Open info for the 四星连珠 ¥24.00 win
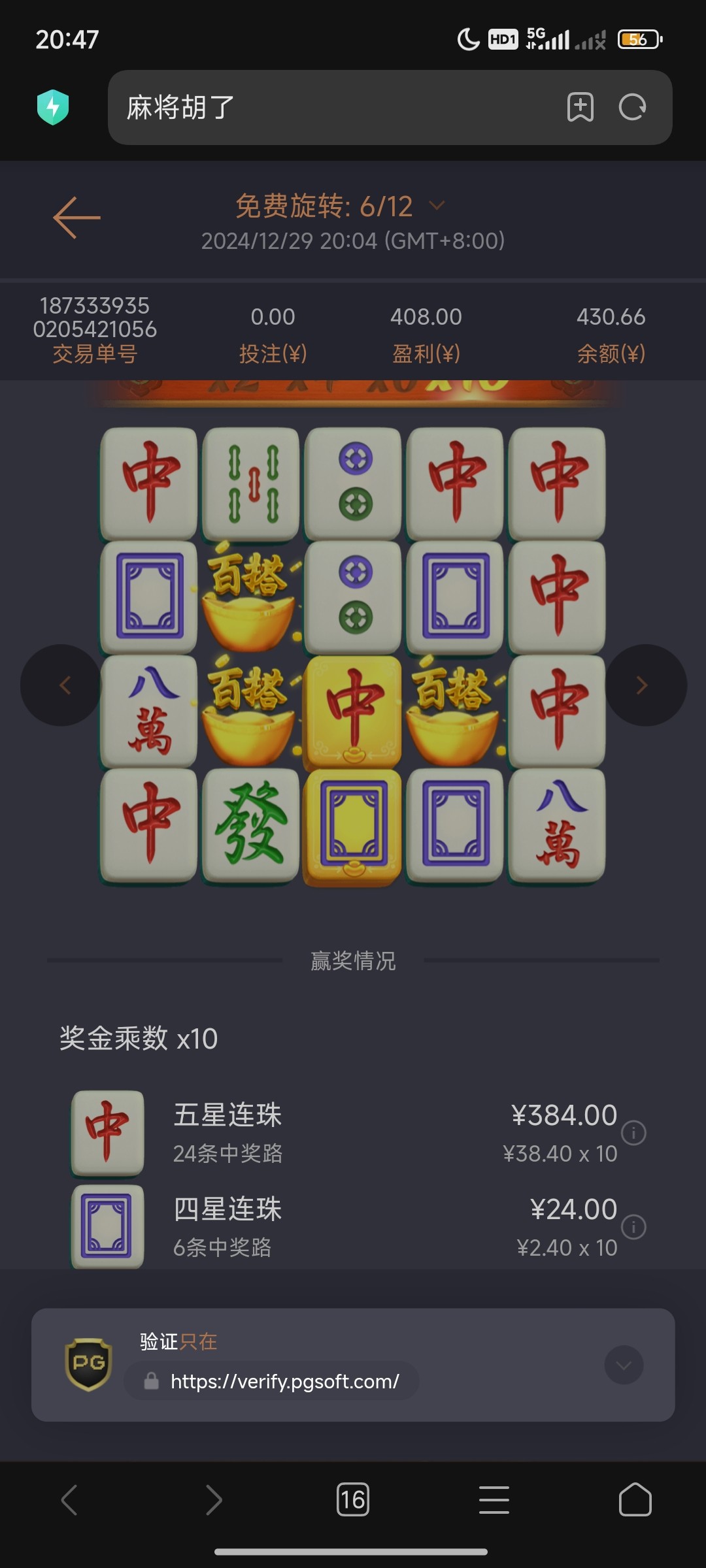Screen dimensions: 706x1568 click(633, 1227)
